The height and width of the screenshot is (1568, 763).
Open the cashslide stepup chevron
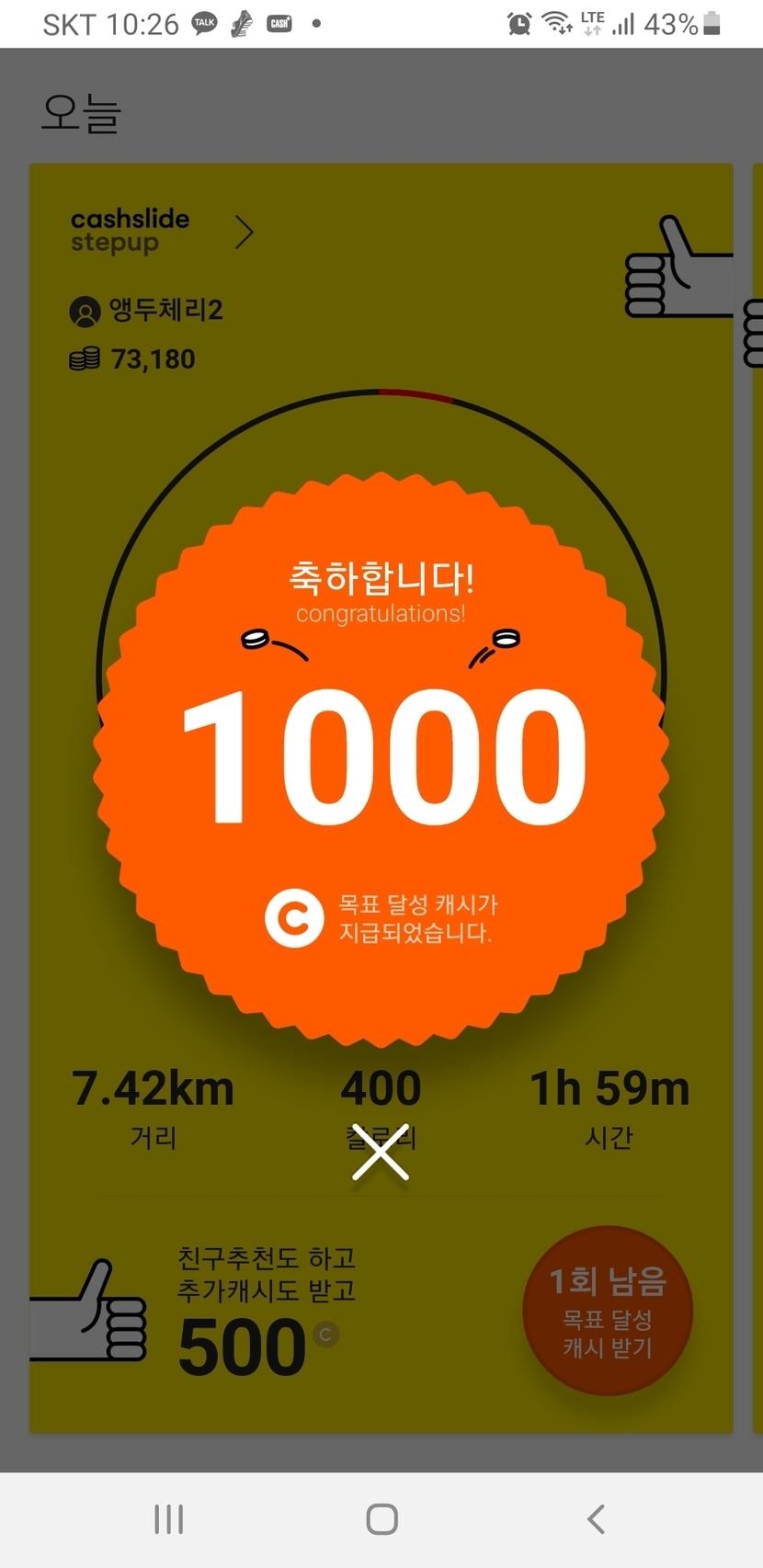pos(244,233)
